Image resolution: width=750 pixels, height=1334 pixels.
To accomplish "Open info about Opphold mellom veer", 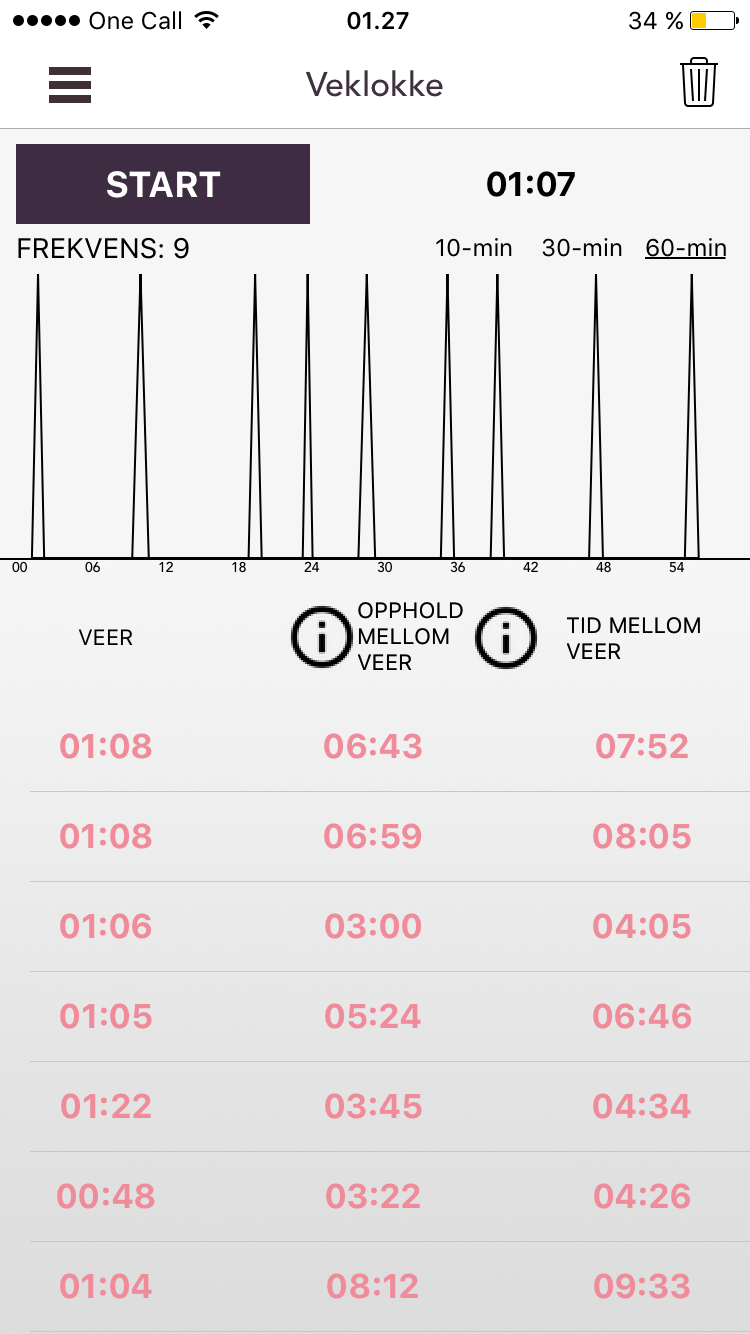I will click(x=322, y=637).
